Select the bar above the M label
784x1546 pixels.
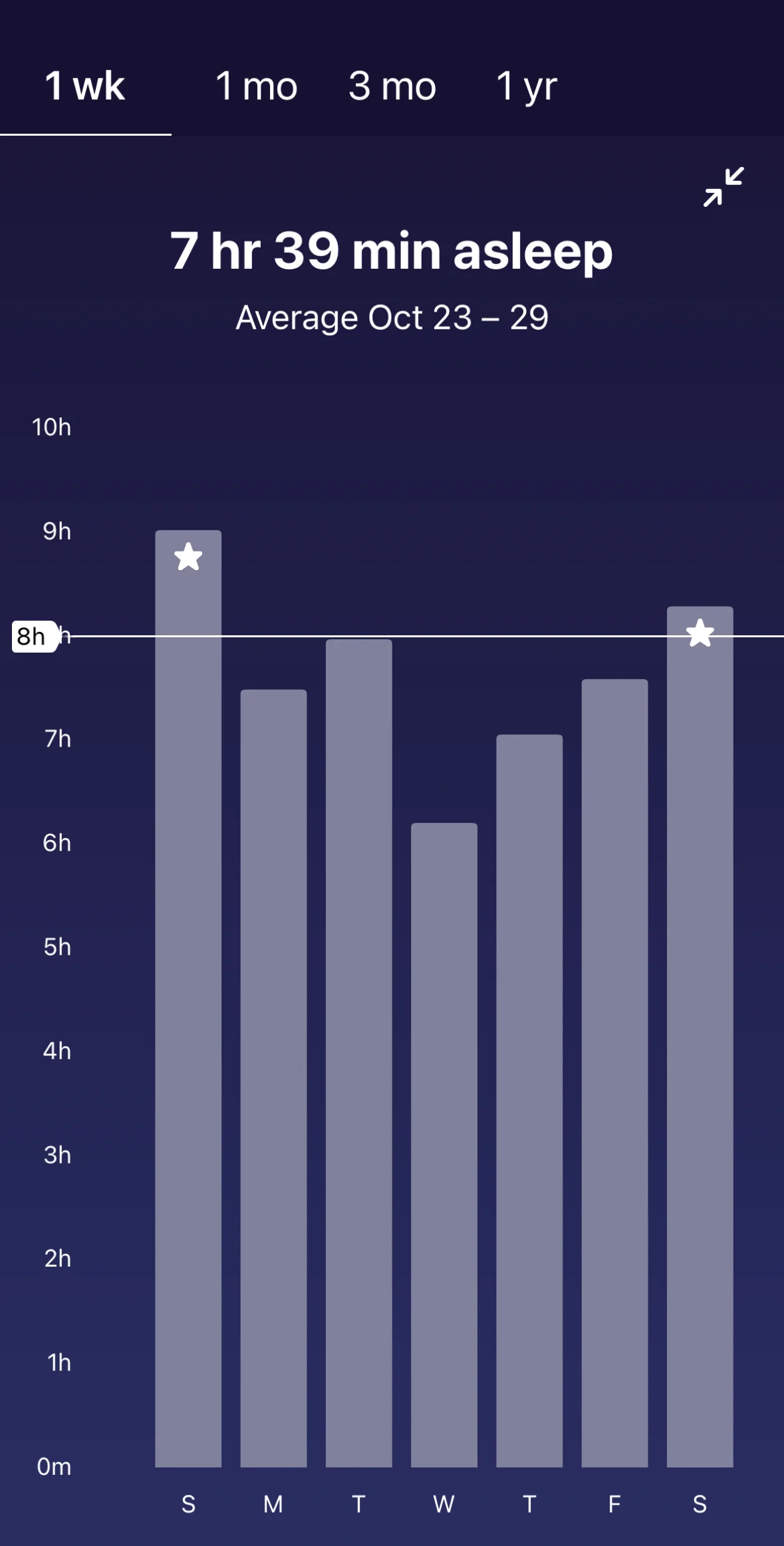[x=273, y=1078]
